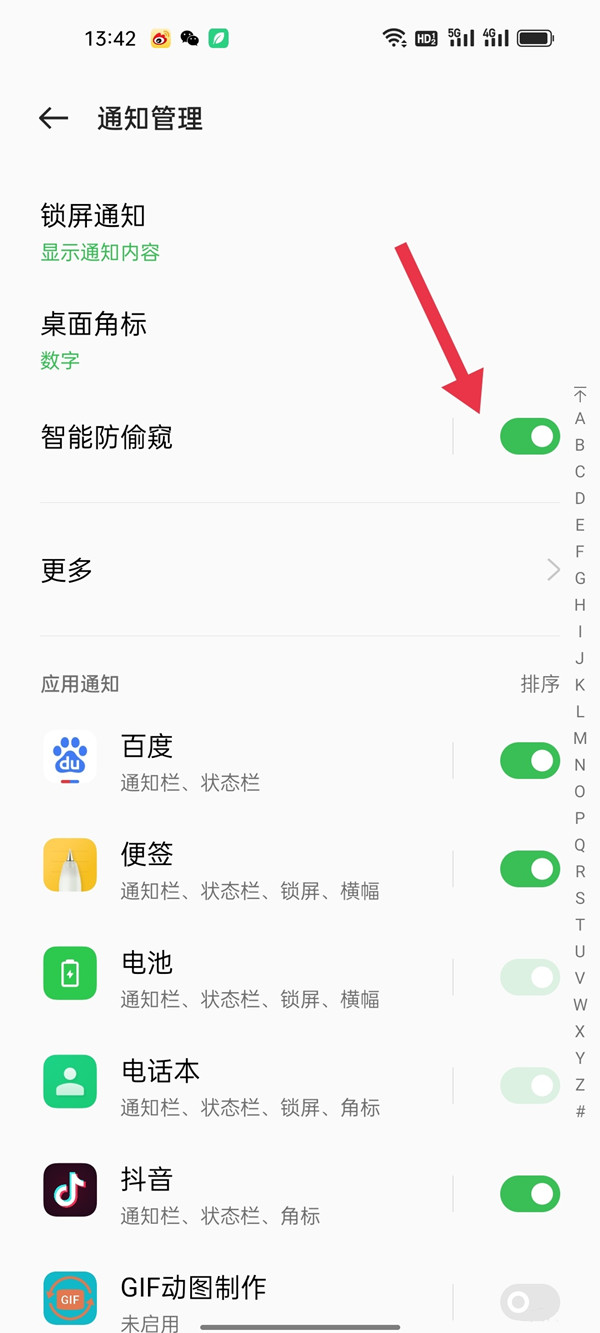This screenshot has height=1333, width=600.
Task: Turn off the 智能防偷窥 switch
Action: coord(529,436)
